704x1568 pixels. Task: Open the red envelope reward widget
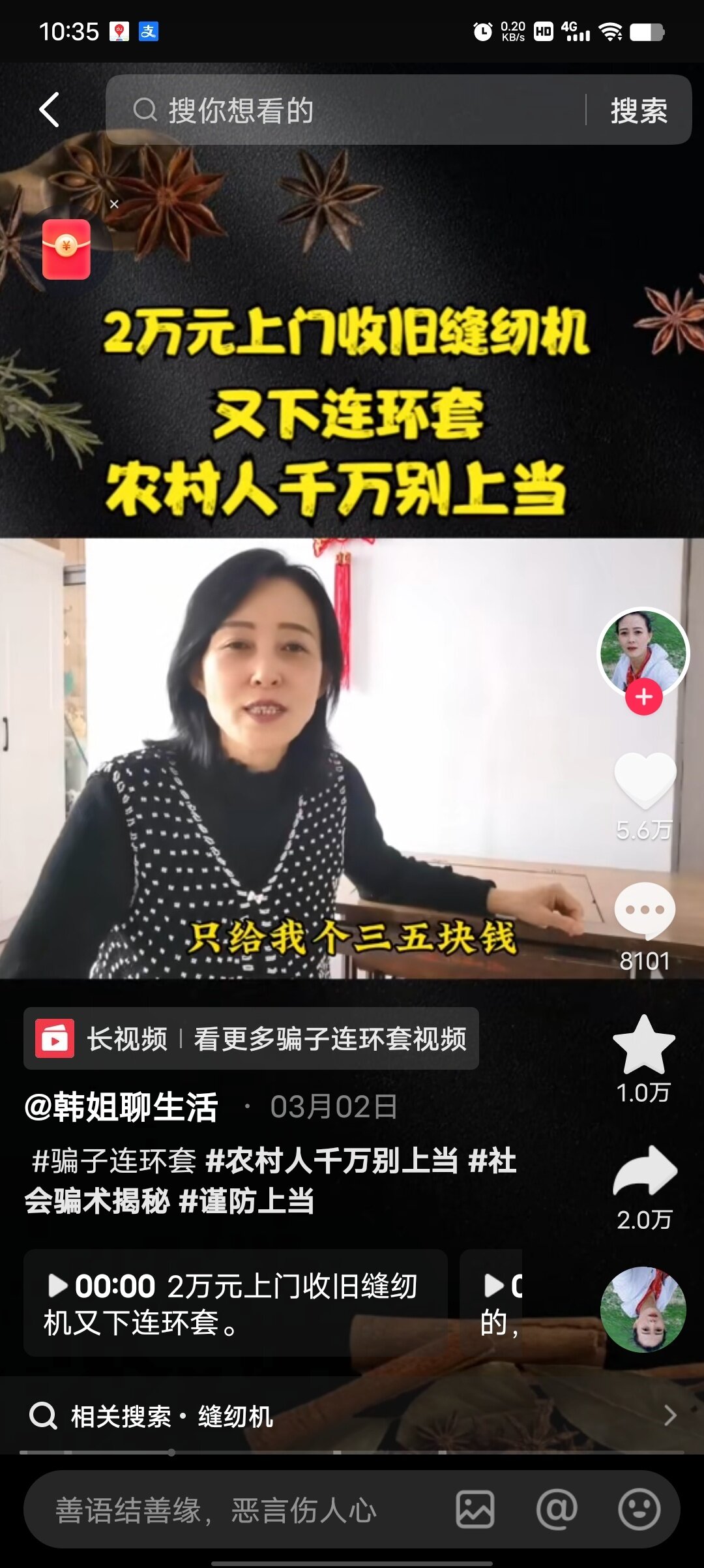click(66, 249)
